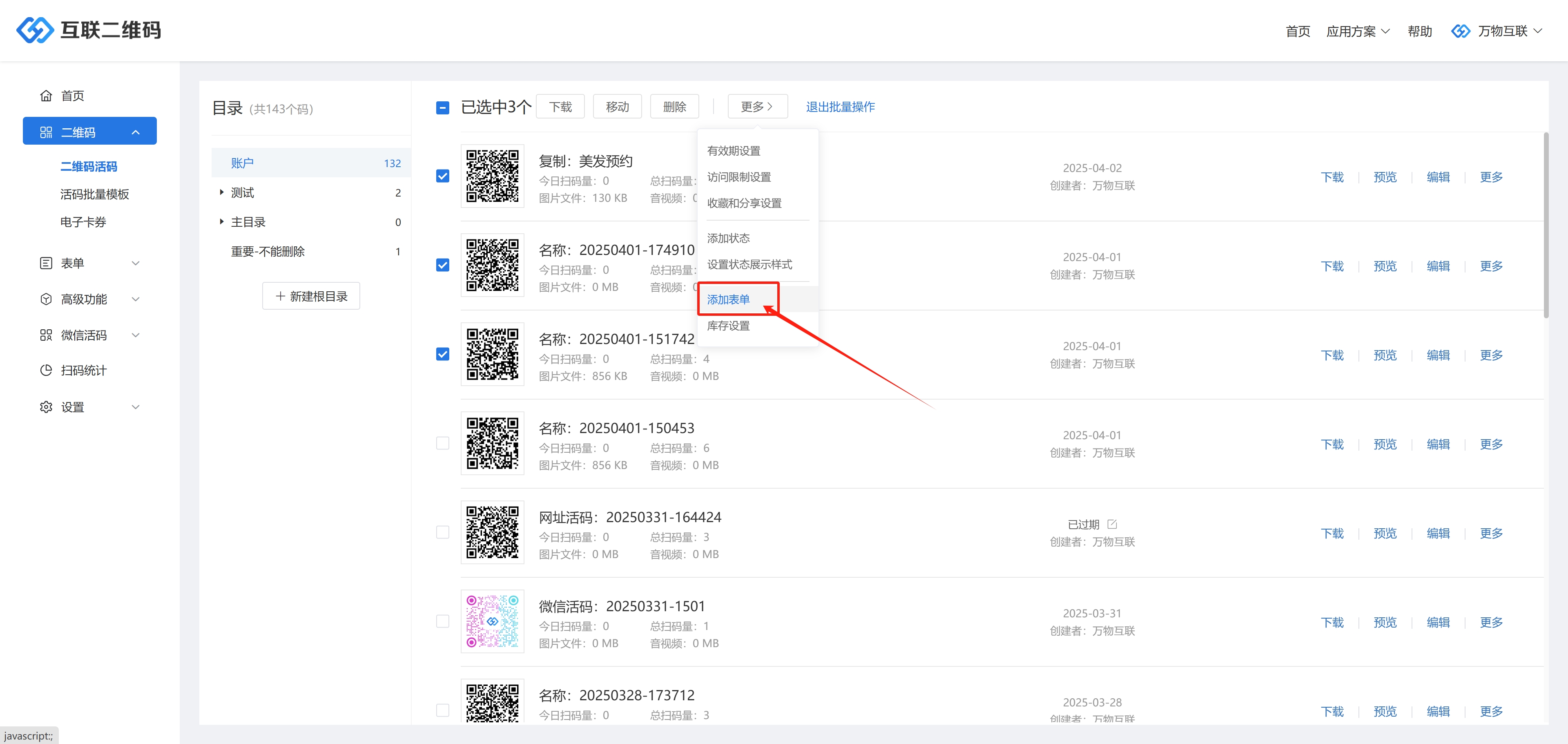
Task: Exit batch mode via 退出批量操作
Action: coord(840,107)
